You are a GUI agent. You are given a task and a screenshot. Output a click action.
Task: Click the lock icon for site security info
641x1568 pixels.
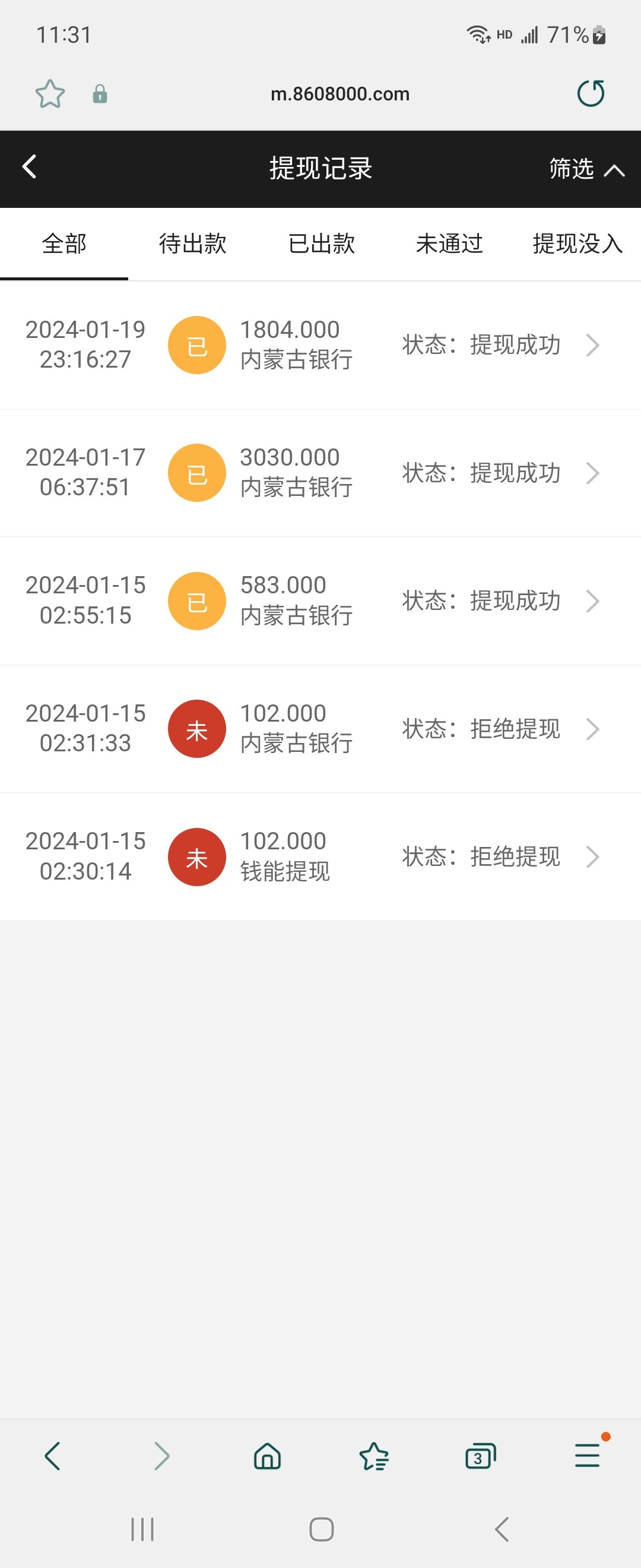point(100,95)
